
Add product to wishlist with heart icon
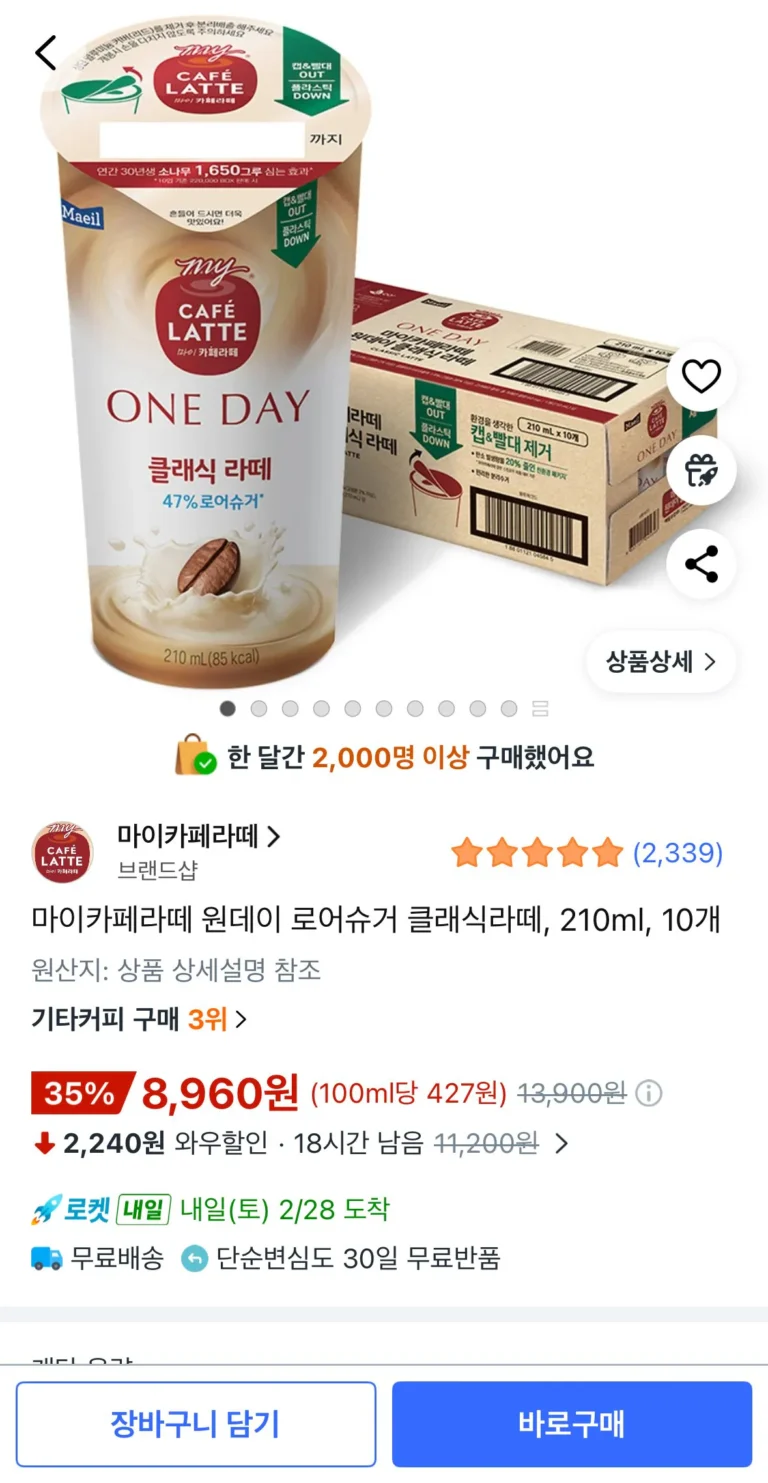pos(701,376)
